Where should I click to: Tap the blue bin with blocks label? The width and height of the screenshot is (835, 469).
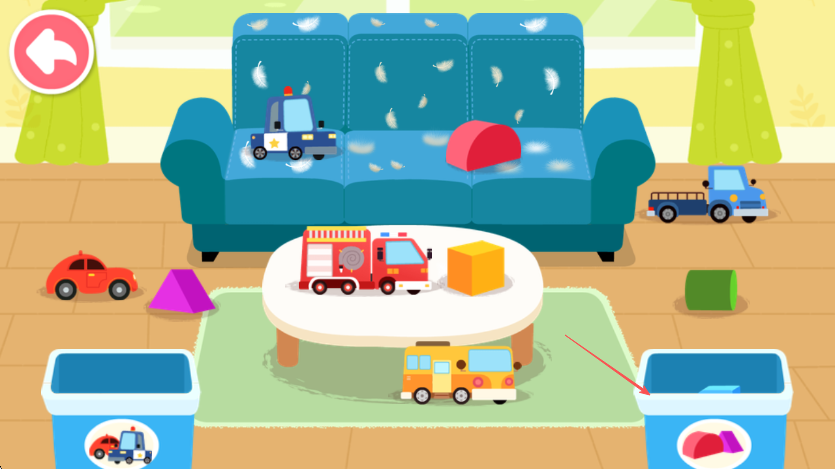(714, 410)
